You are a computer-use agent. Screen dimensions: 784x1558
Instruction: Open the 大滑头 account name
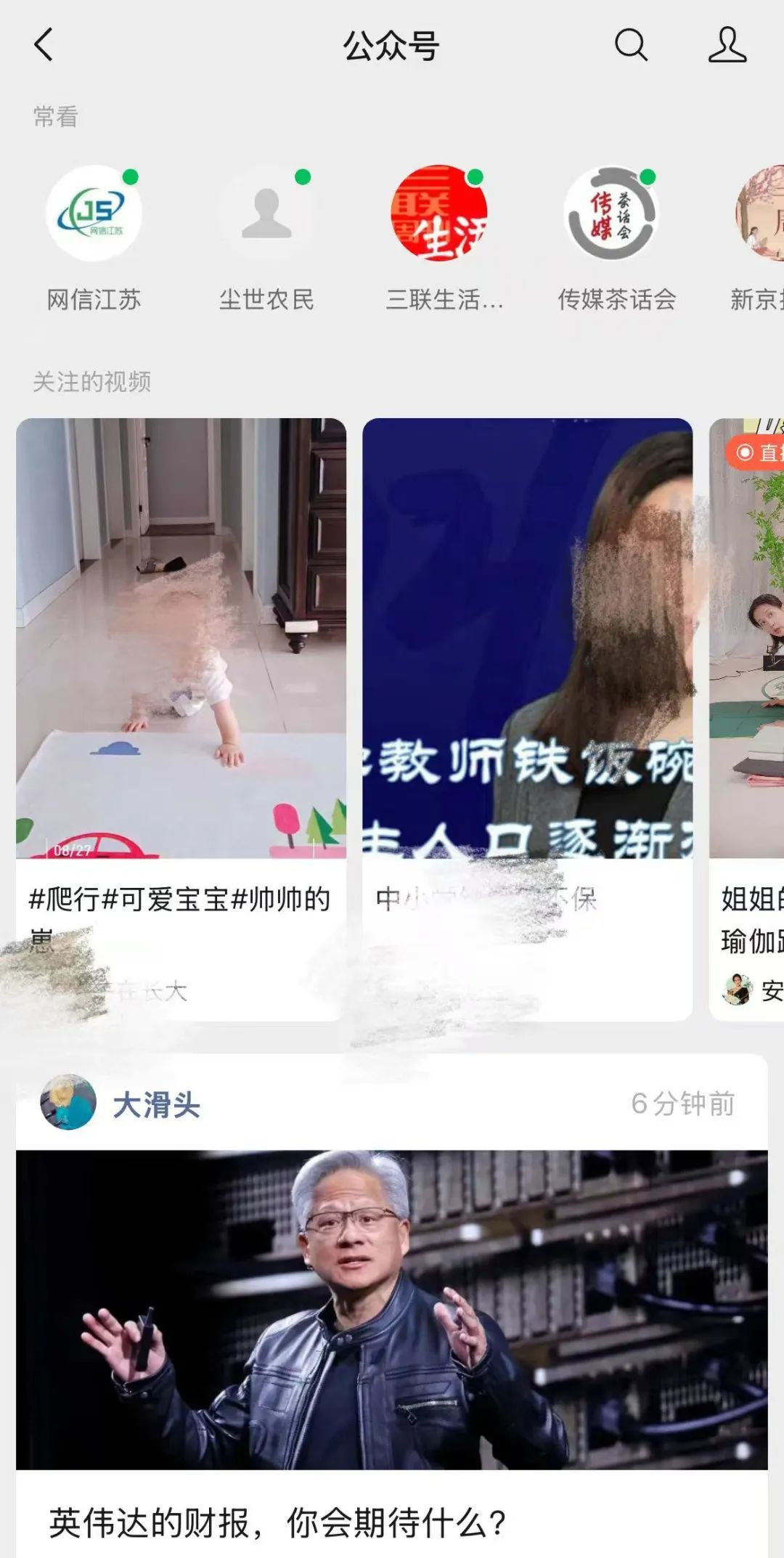tap(156, 1105)
